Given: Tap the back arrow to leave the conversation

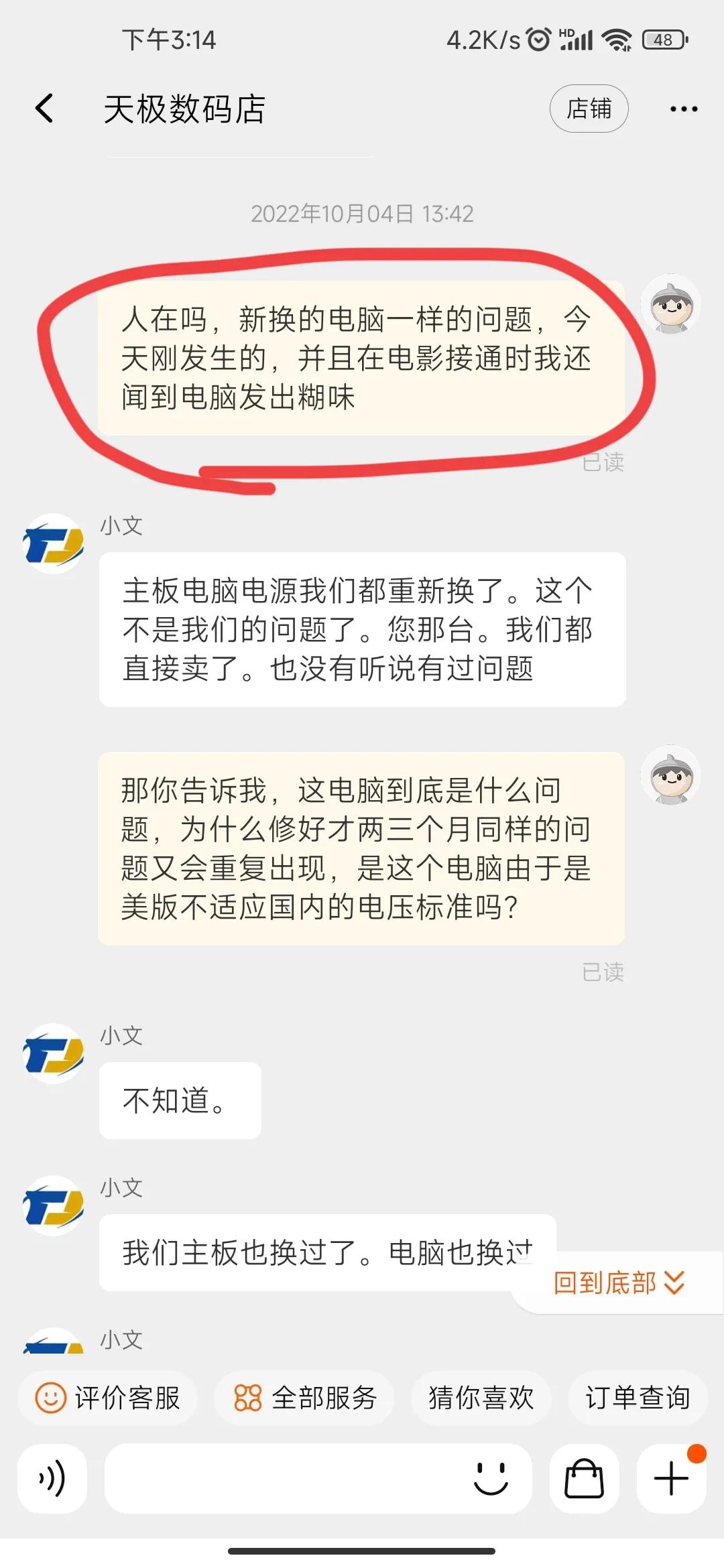Looking at the screenshot, I should pyautogui.click(x=44, y=109).
